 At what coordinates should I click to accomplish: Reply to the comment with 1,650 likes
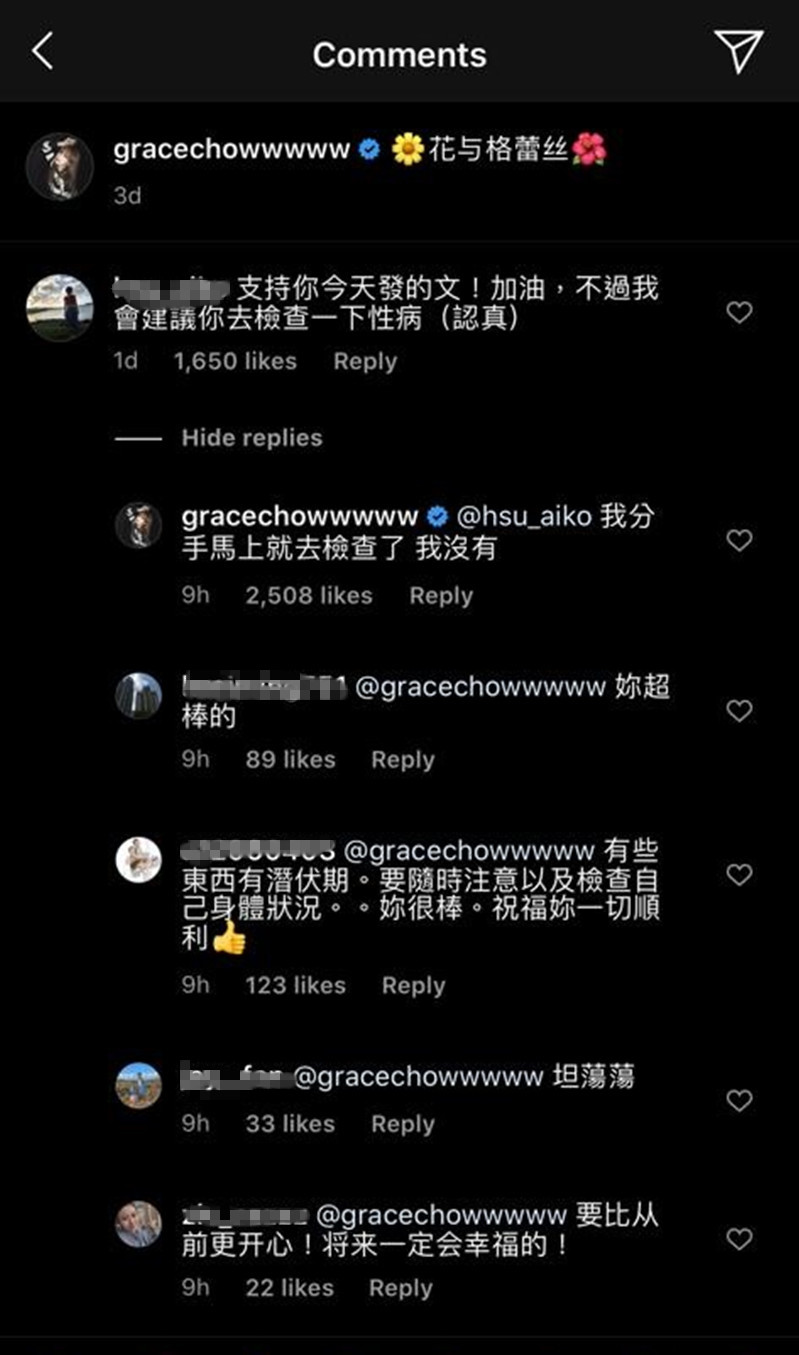[365, 361]
